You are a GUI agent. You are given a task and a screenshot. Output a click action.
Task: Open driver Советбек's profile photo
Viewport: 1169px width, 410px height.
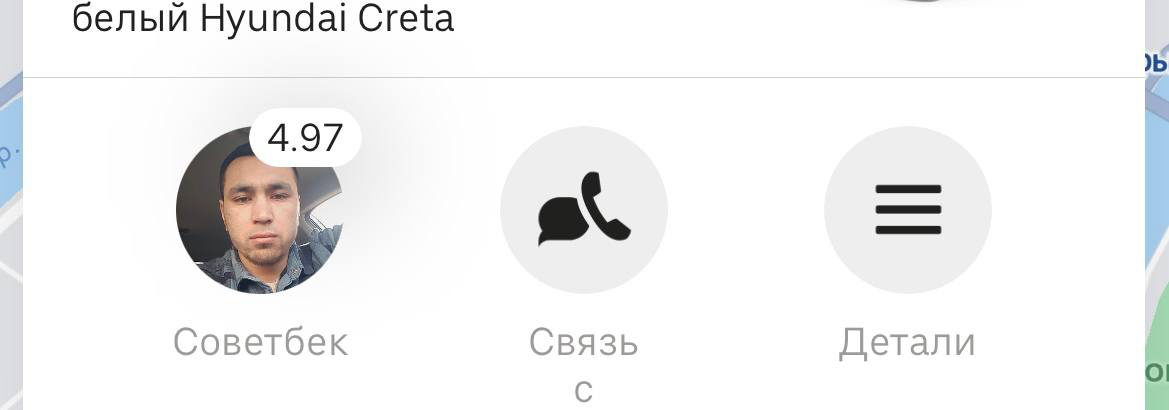point(259,211)
